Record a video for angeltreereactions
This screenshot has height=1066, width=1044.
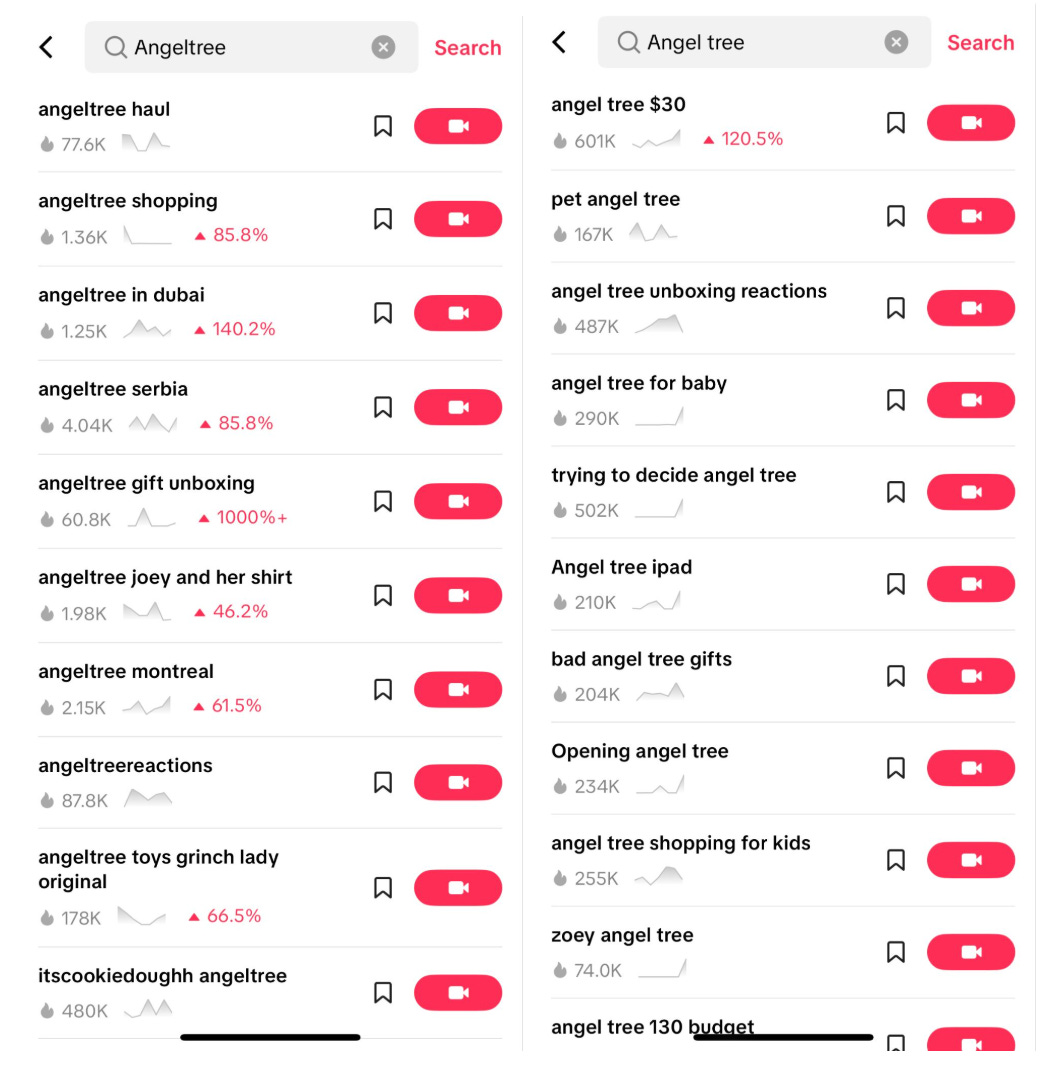(457, 782)
